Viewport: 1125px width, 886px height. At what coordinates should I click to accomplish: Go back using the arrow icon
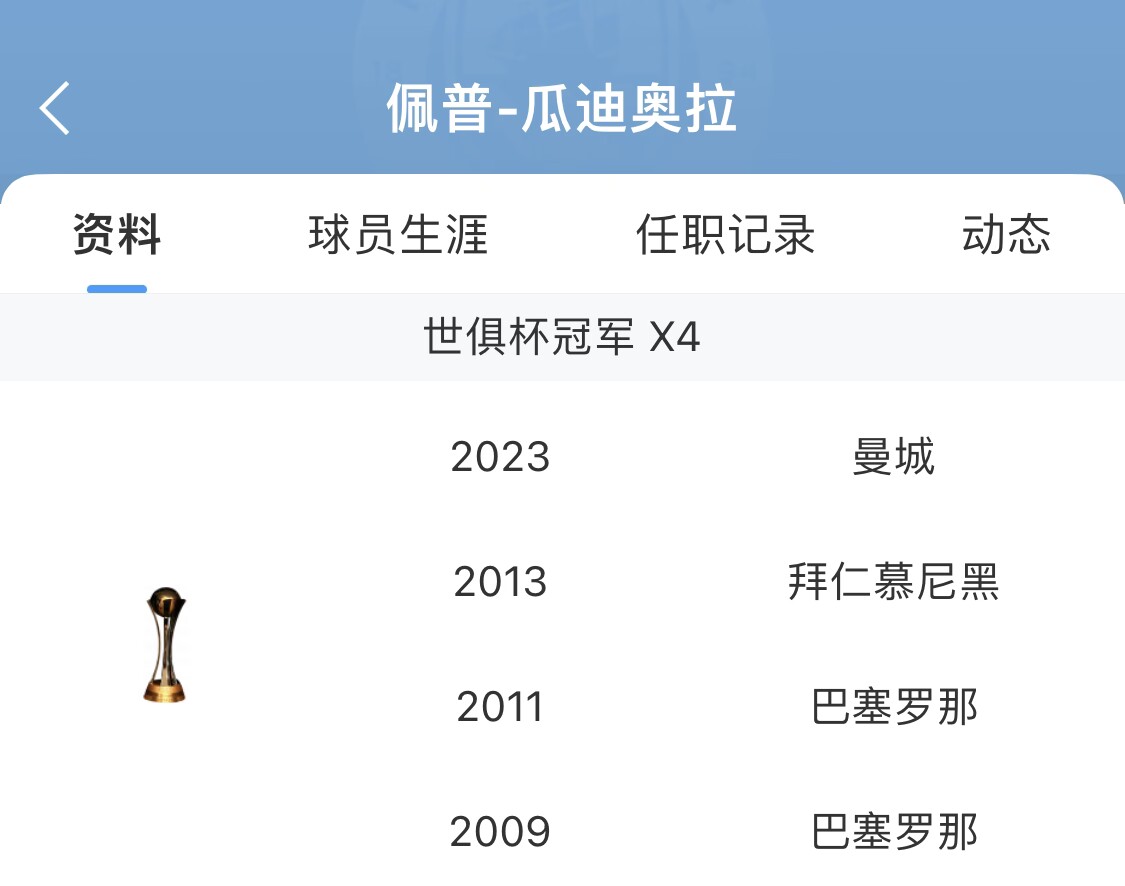click(55, 108)
